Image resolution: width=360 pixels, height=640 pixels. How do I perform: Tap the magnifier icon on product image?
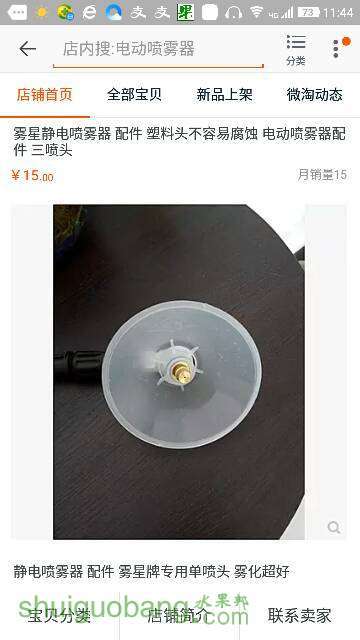point(334,527)
